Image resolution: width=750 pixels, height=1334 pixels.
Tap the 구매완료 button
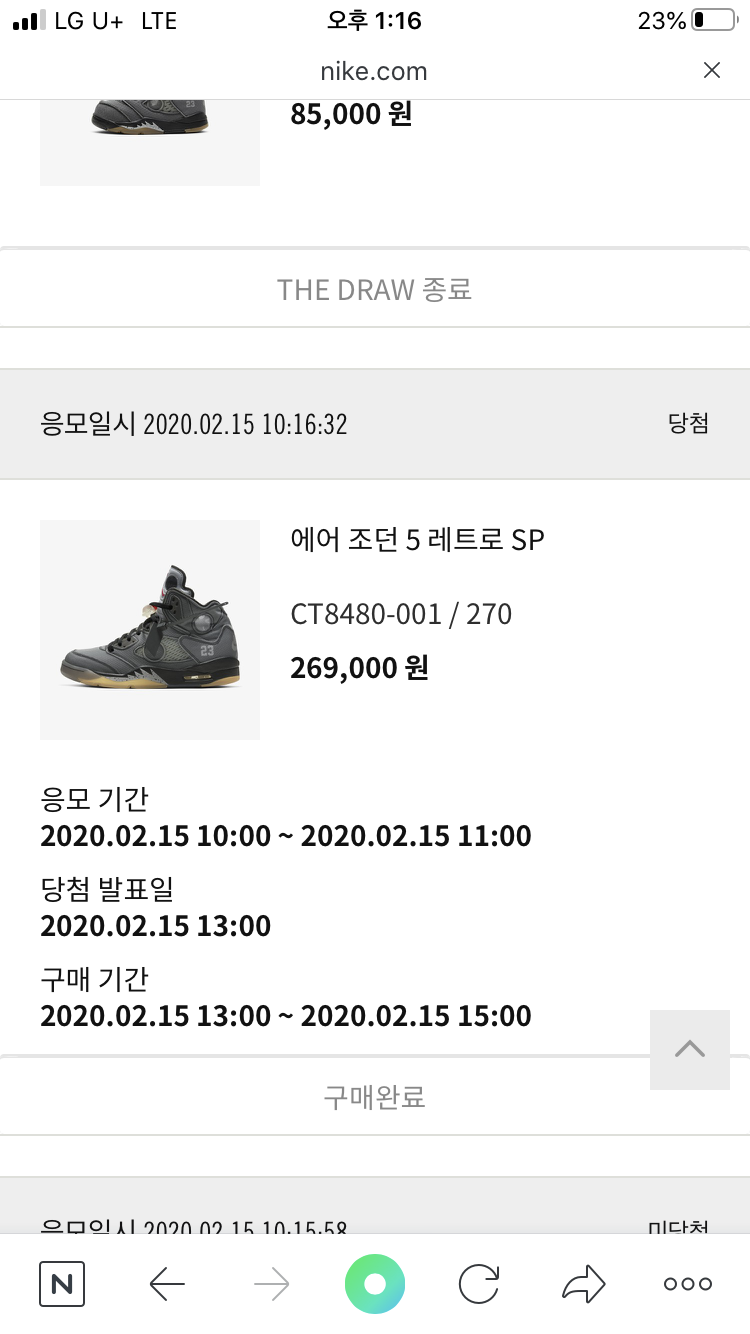coord(375,1097)
